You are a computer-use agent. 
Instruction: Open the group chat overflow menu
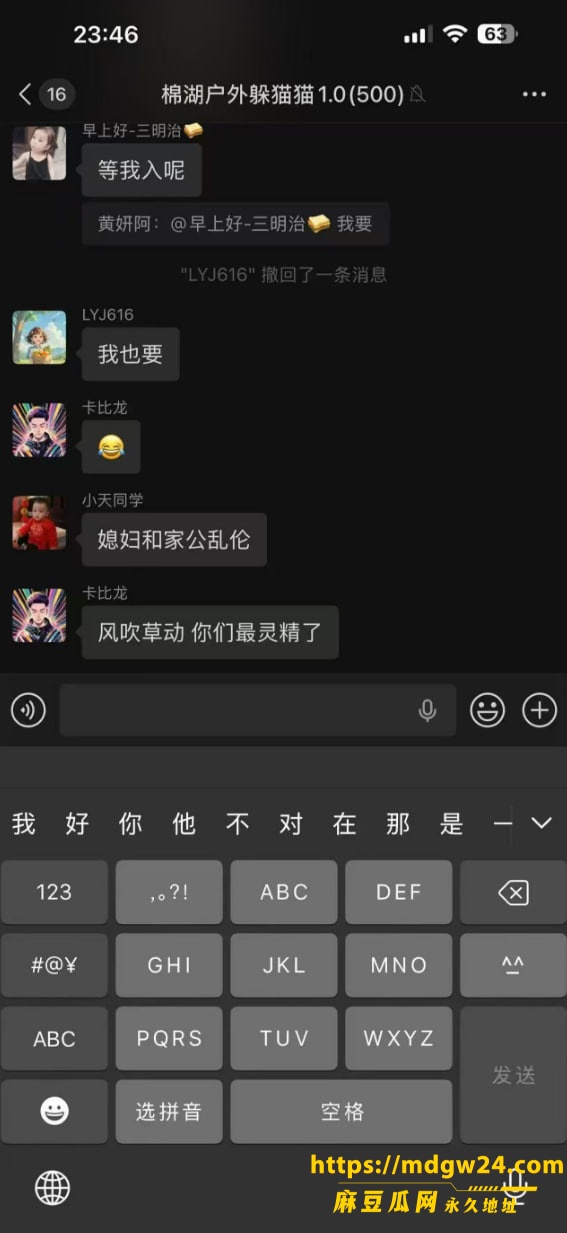pyautogui.click(x=534, y=94)
